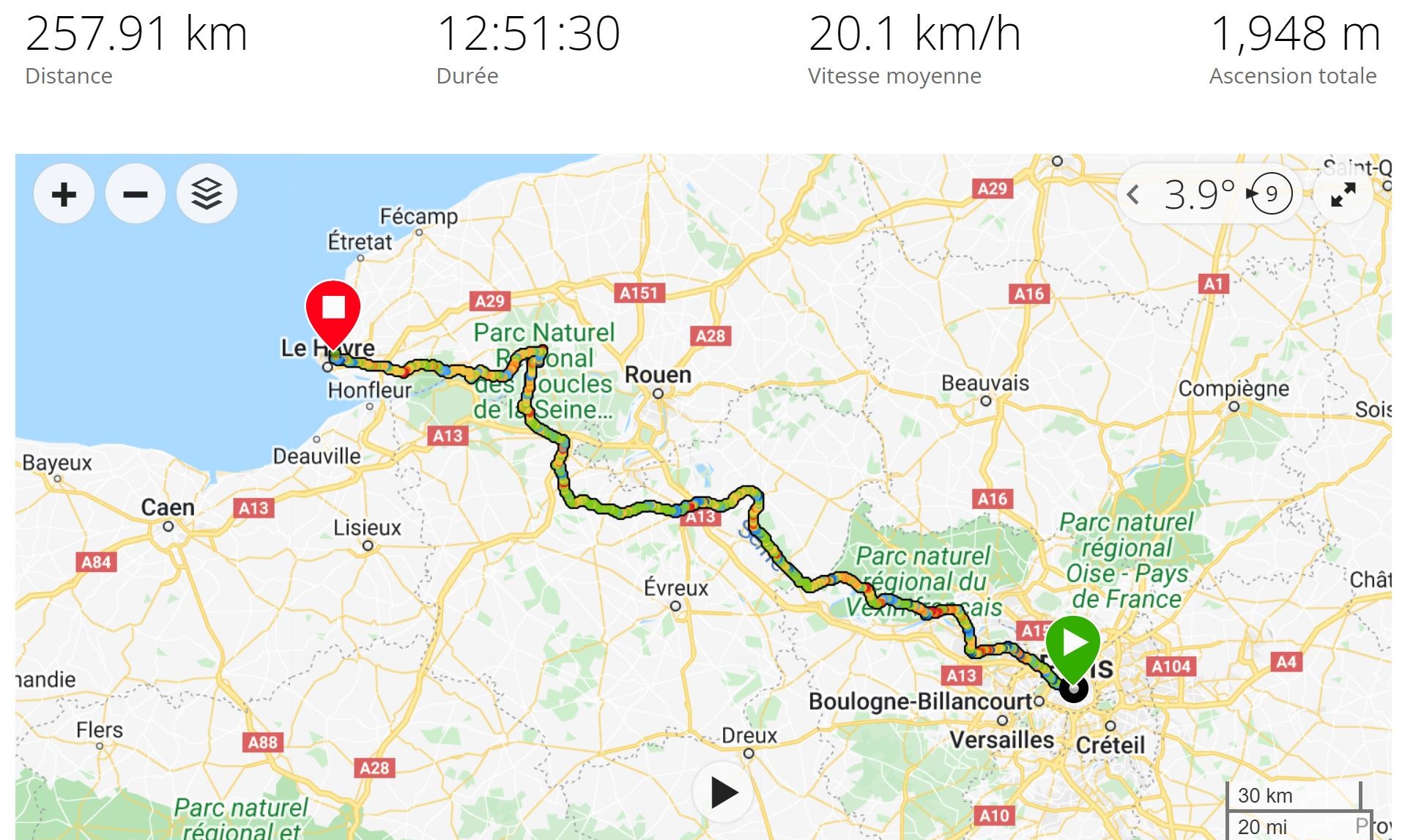The image size is (1413, 840).
Task: Play the route animation
Action: pyautogui.click(x=724, y=792)
